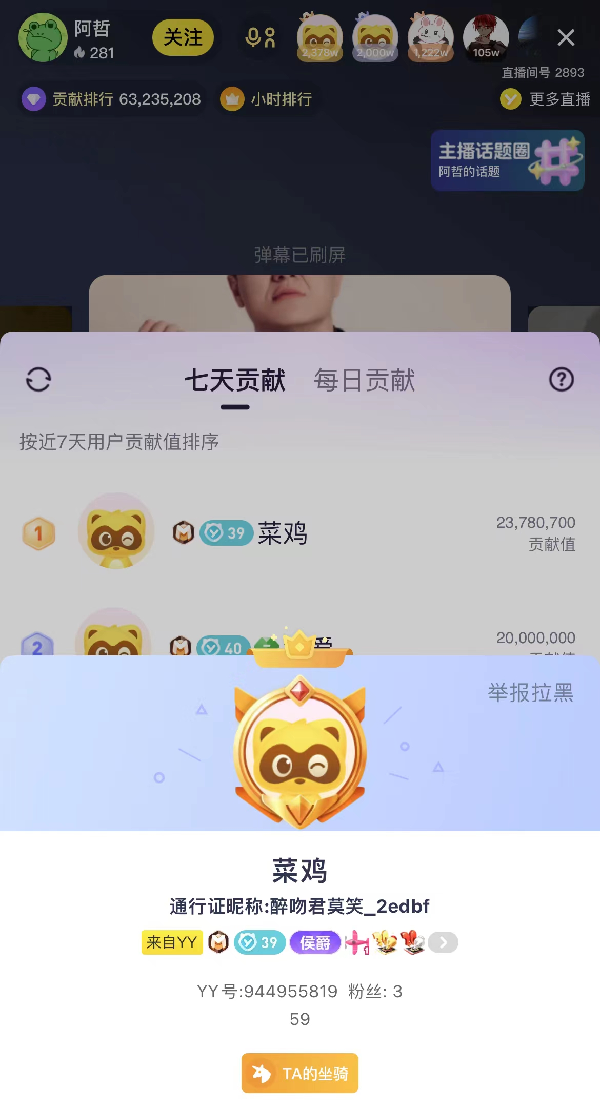Expand the badge list arrow
Image resolution: width=600 pixels, height=1112 pixels.
coord(443,942)
